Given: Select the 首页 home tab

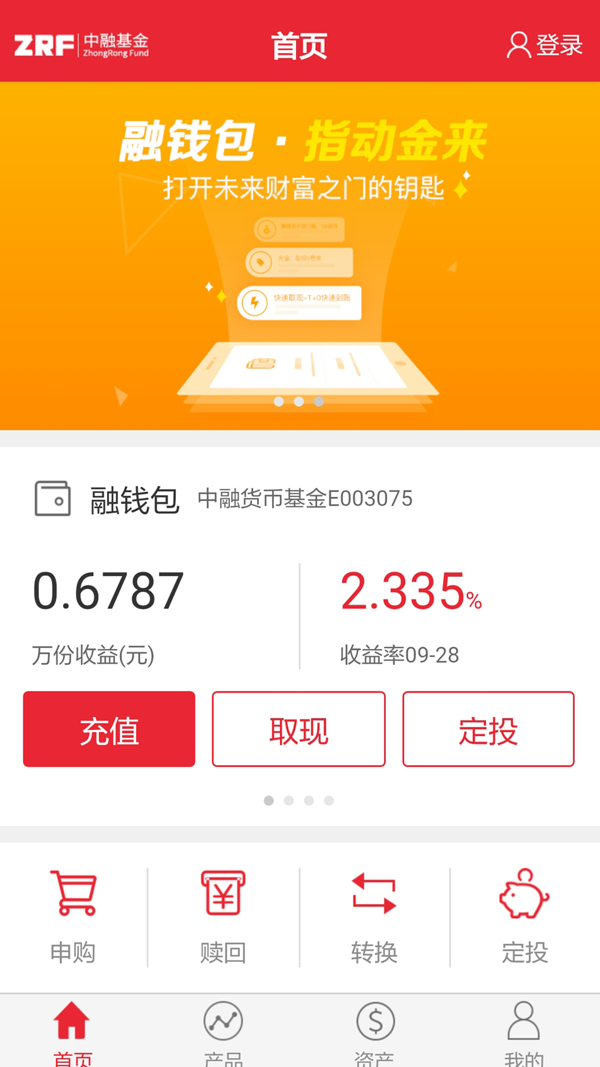Looking at the screenshot, I should tap(72, 1032).
